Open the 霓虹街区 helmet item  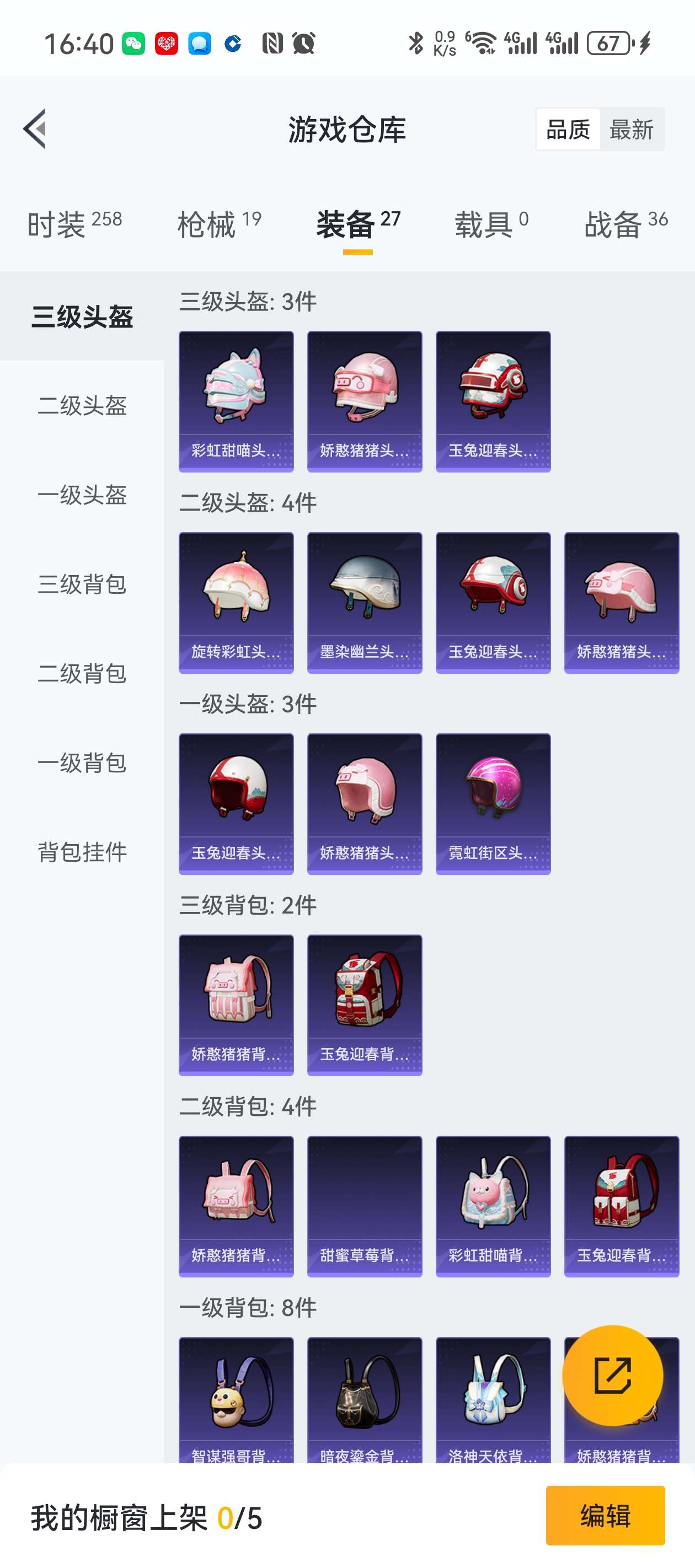click(x=493, y=803)
